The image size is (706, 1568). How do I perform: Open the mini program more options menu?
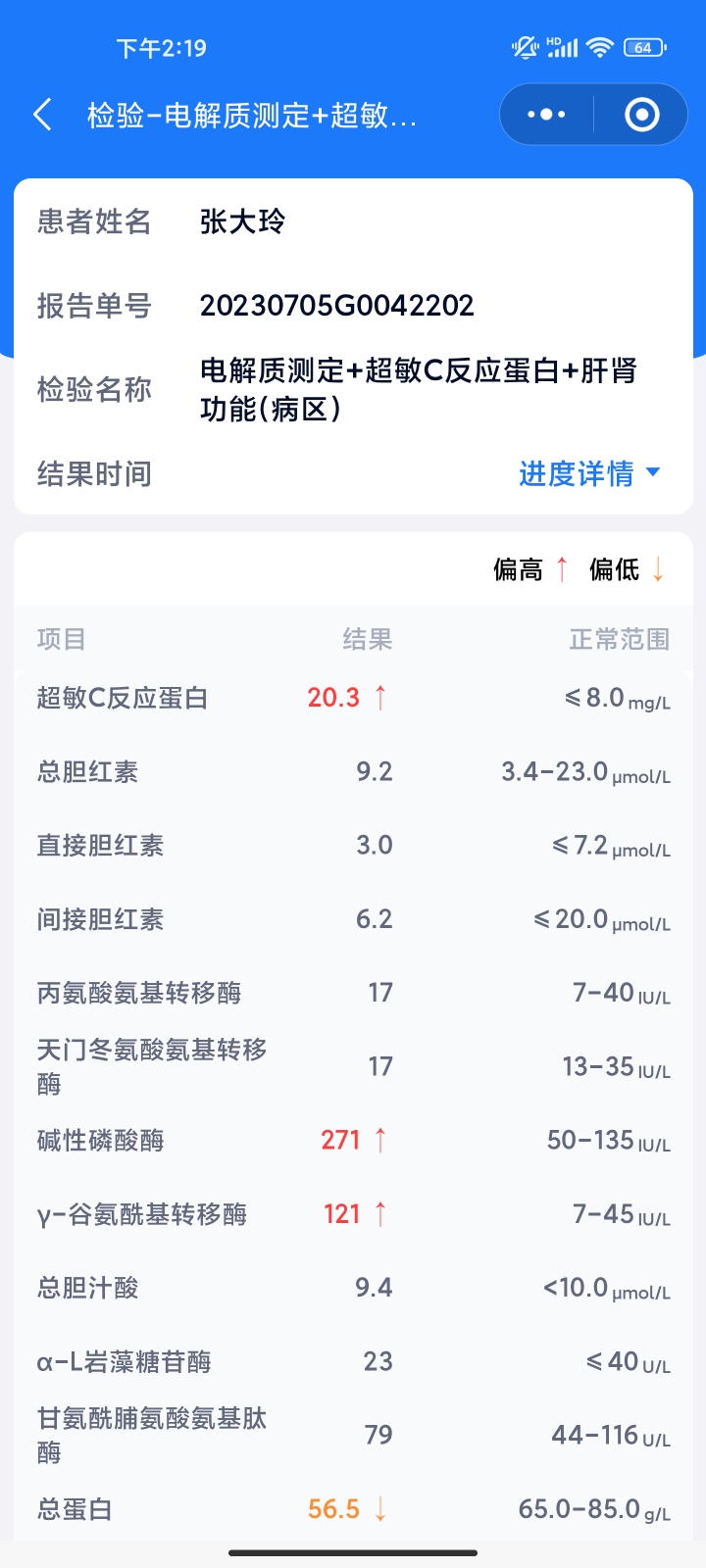coord(546,115)
